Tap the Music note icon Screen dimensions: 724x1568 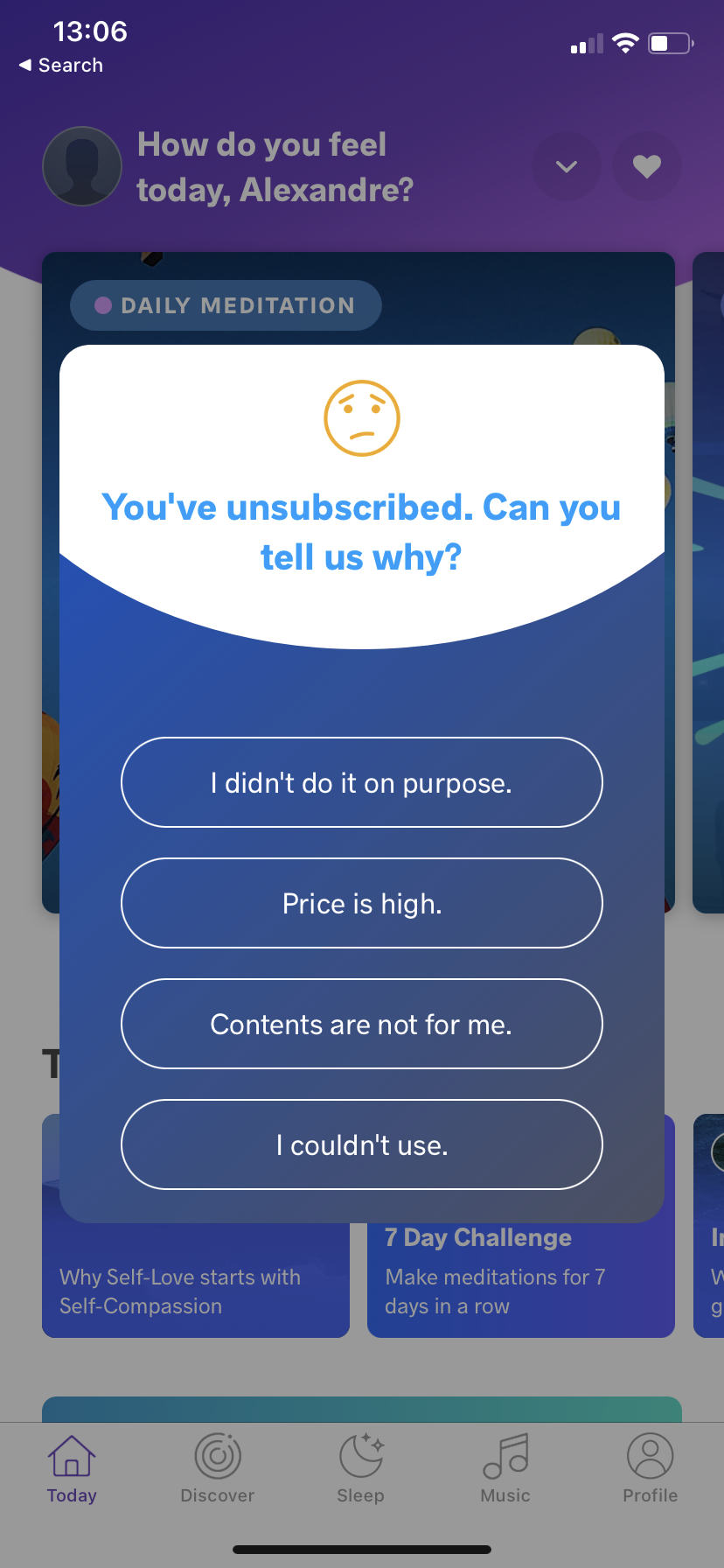coord(505,1453)
